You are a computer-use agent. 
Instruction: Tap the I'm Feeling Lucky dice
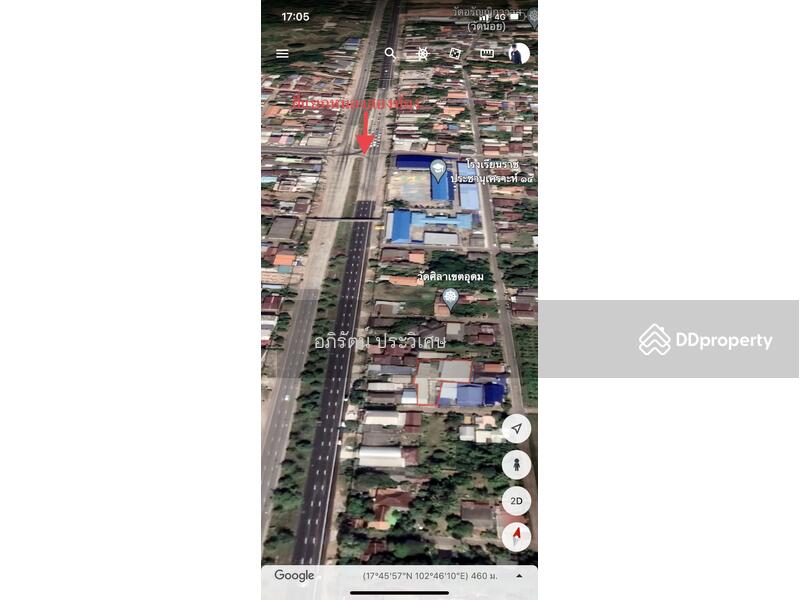pos(455,54)
